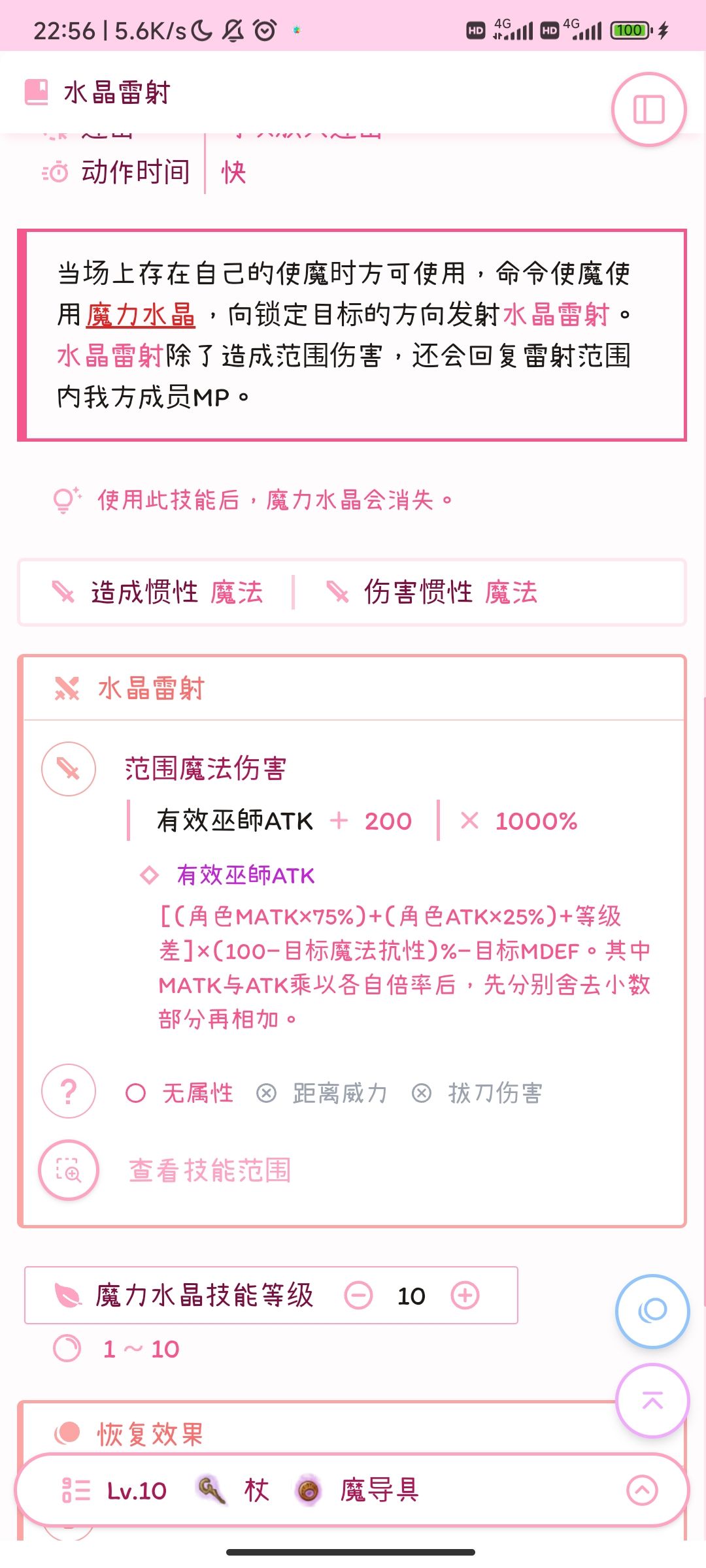Open the book icon beside 水晶雷射 title
706x1568 pixels.
(x=36, y=92)
